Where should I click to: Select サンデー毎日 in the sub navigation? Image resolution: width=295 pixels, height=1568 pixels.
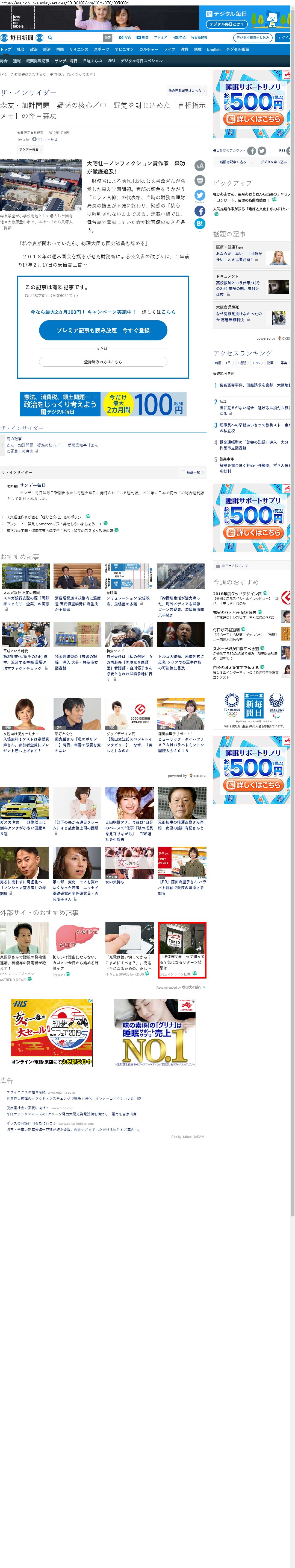pos(66,61)
